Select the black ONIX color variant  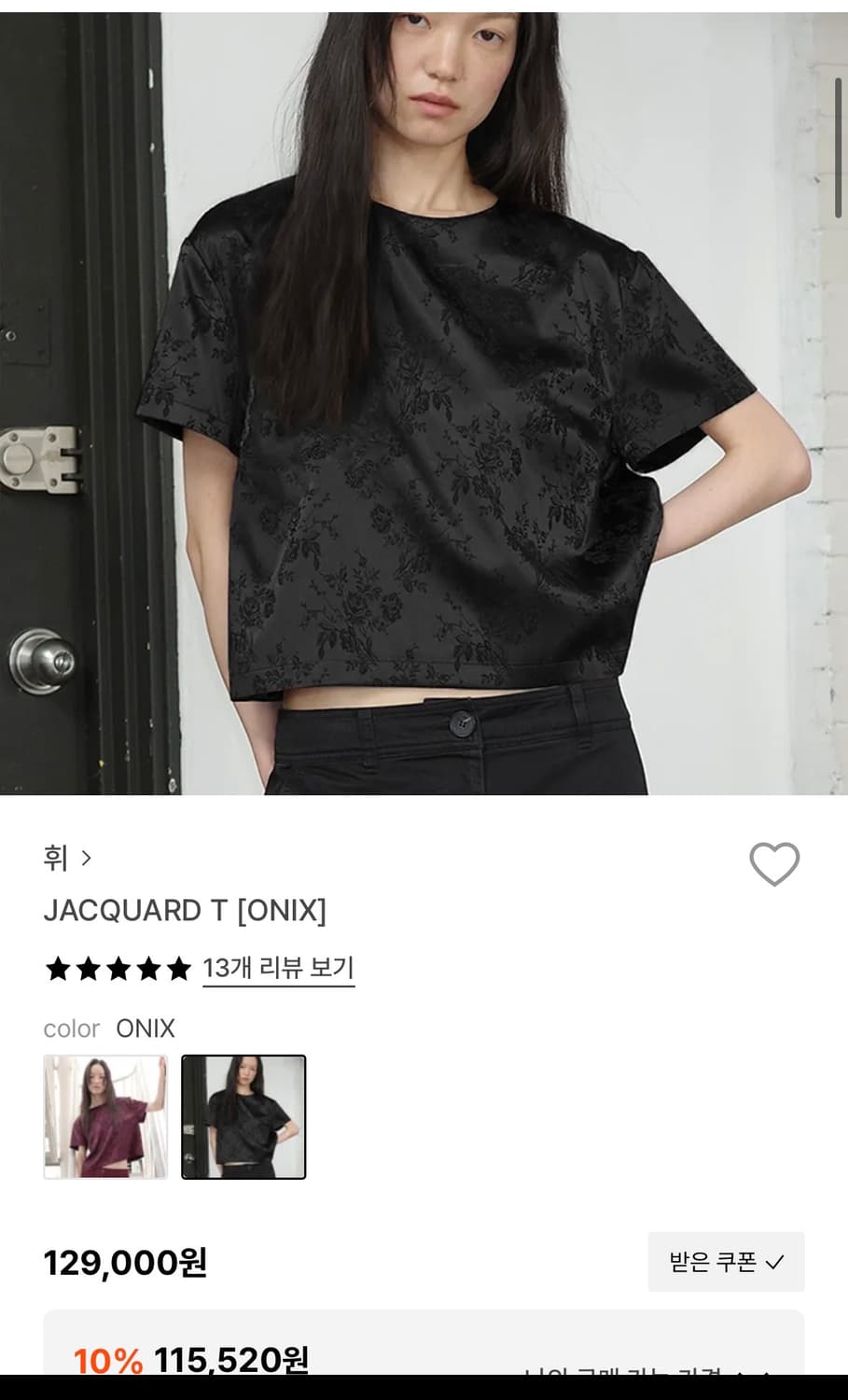(x=243, y=1116)
